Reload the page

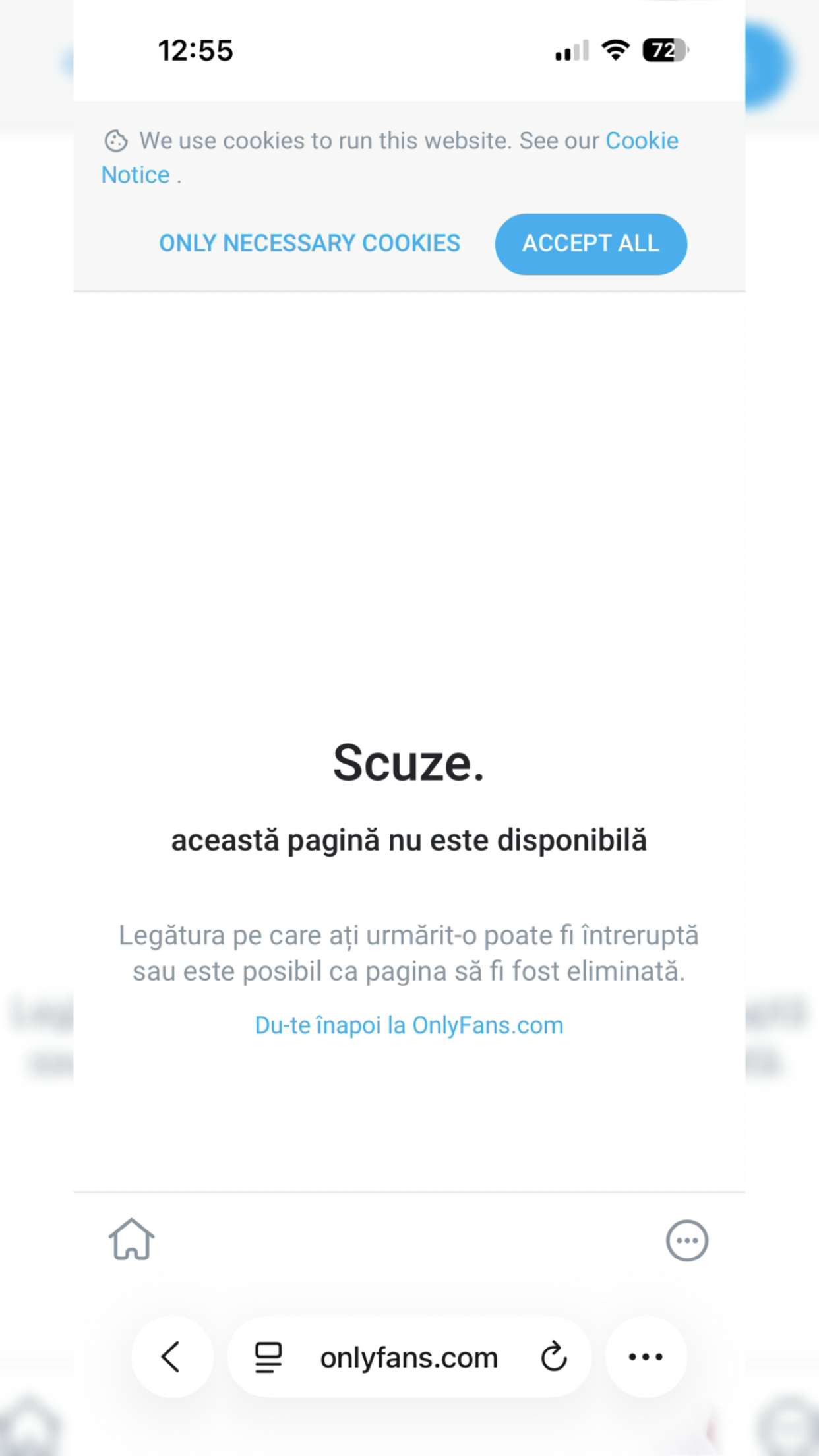point(553,1357)
